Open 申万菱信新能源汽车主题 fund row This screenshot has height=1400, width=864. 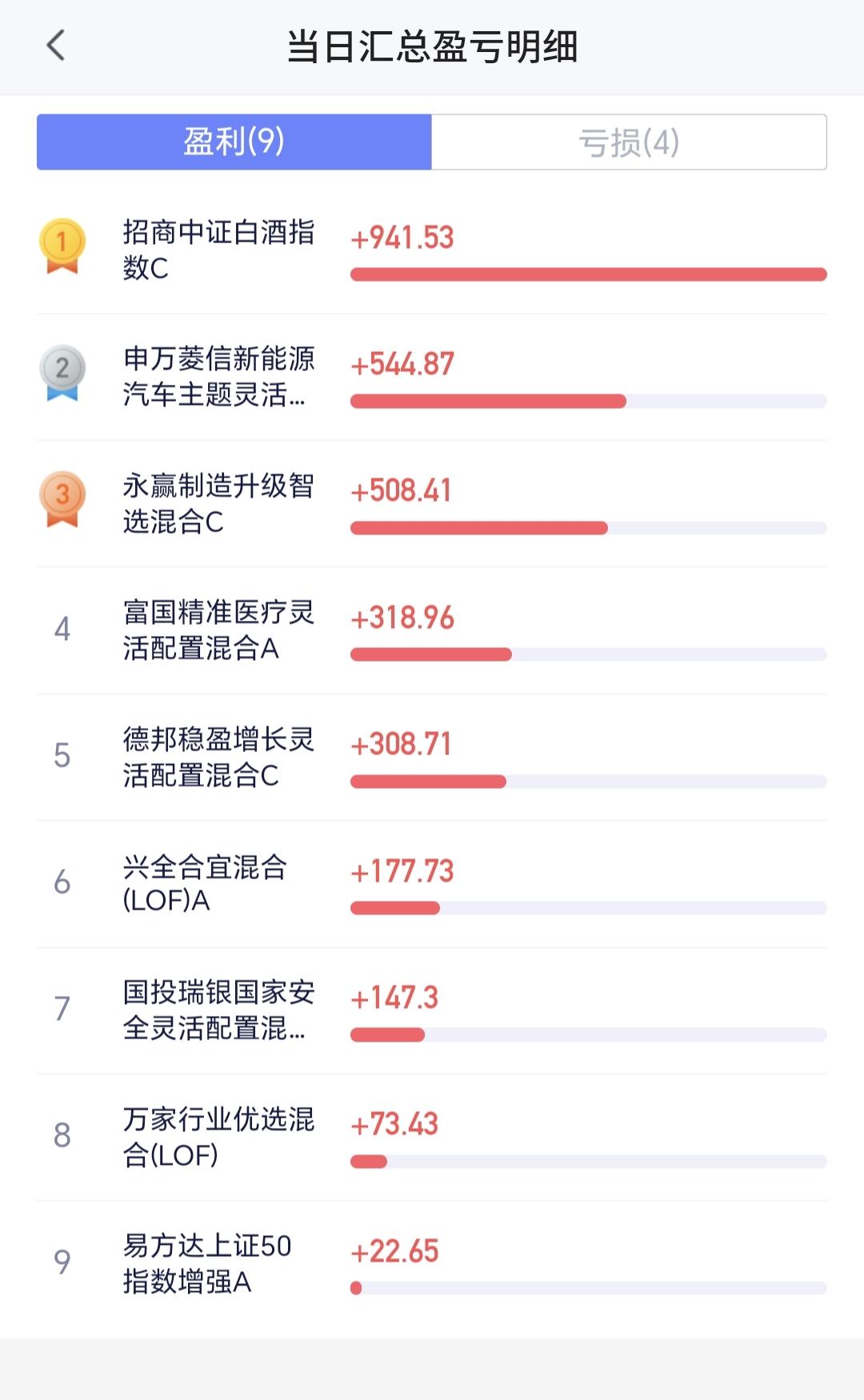(x=432, y=377)
